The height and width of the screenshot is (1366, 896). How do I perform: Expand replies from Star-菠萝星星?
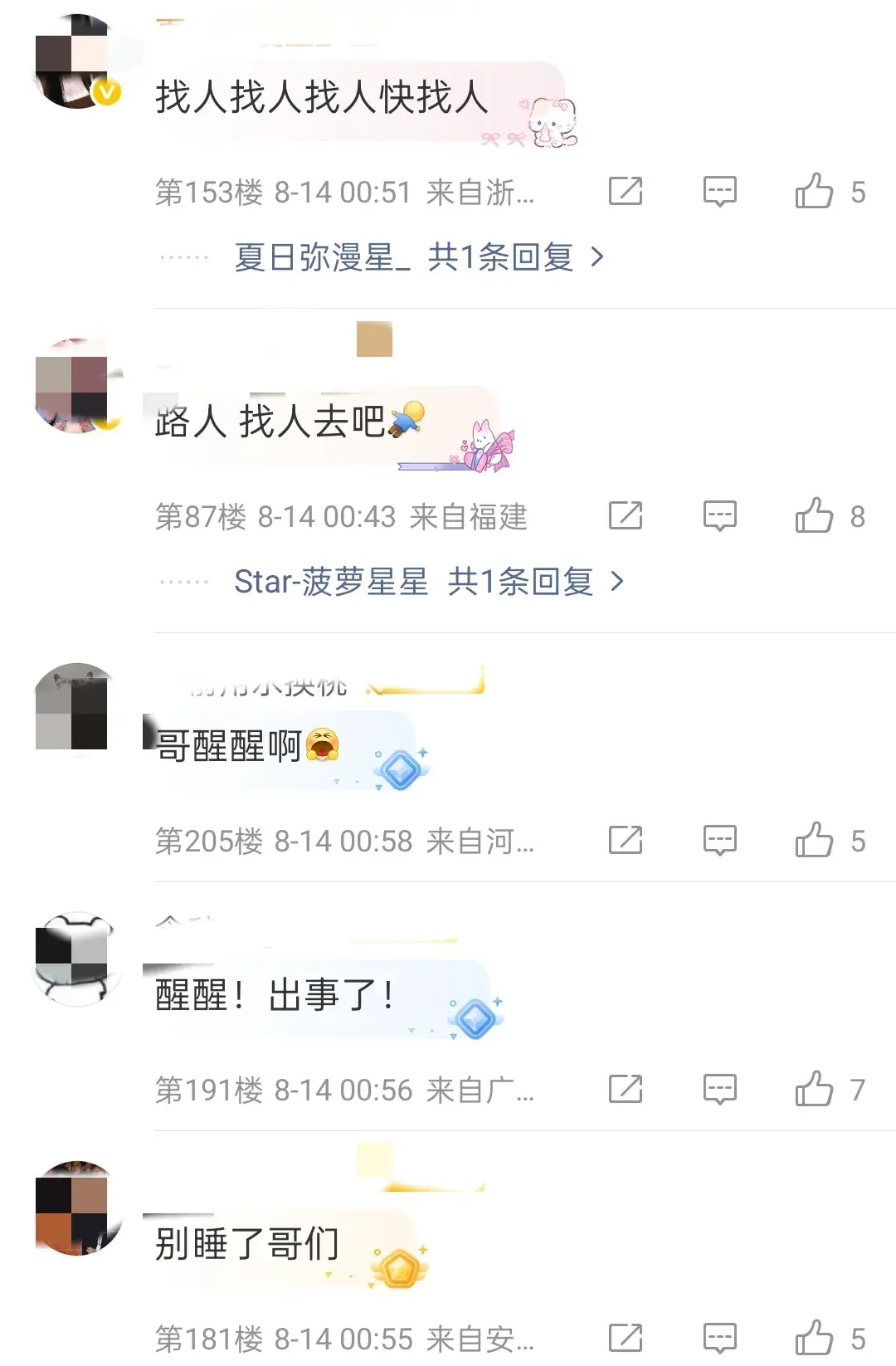429,582
